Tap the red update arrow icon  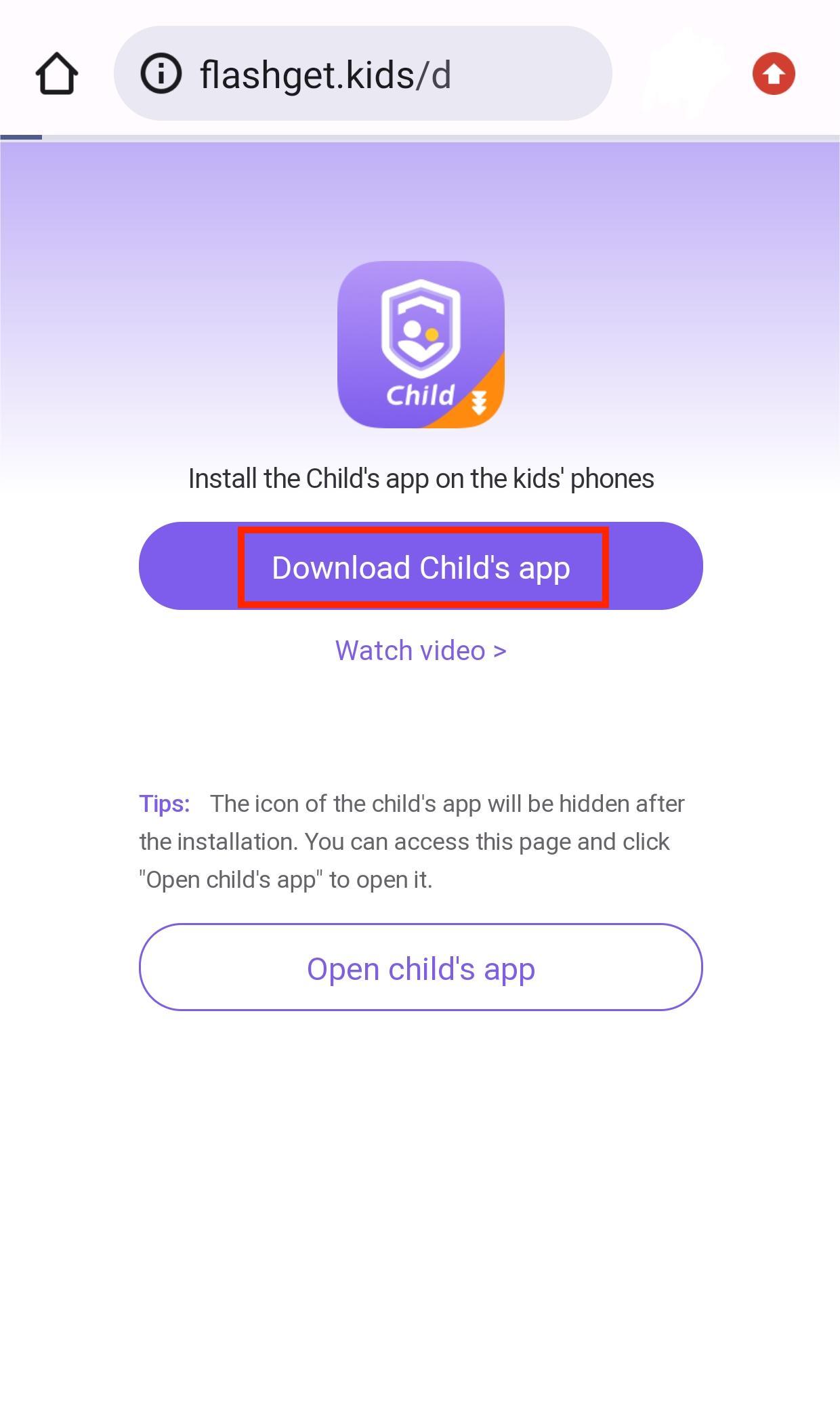(773, 74)
